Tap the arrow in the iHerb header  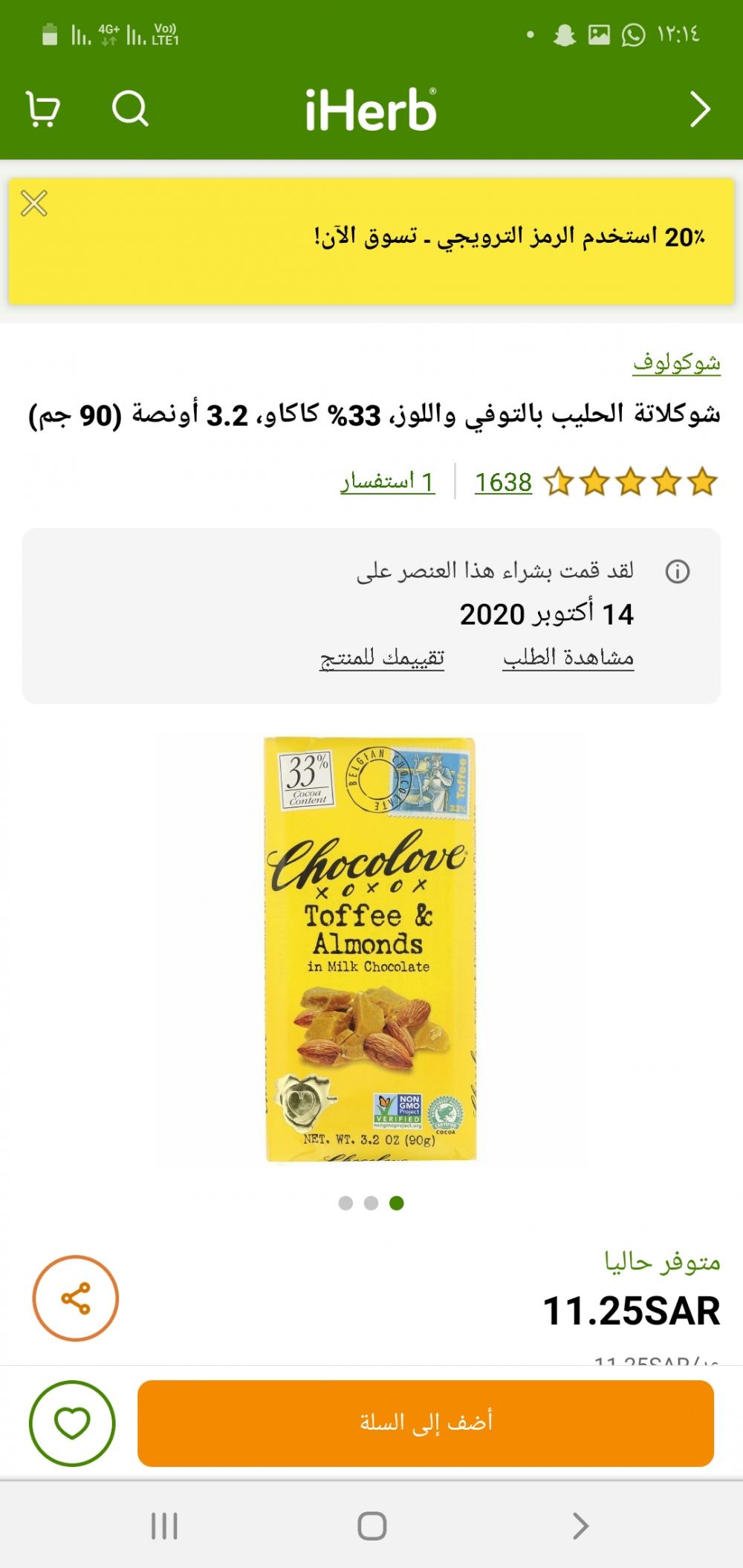[x=700, y=110]
